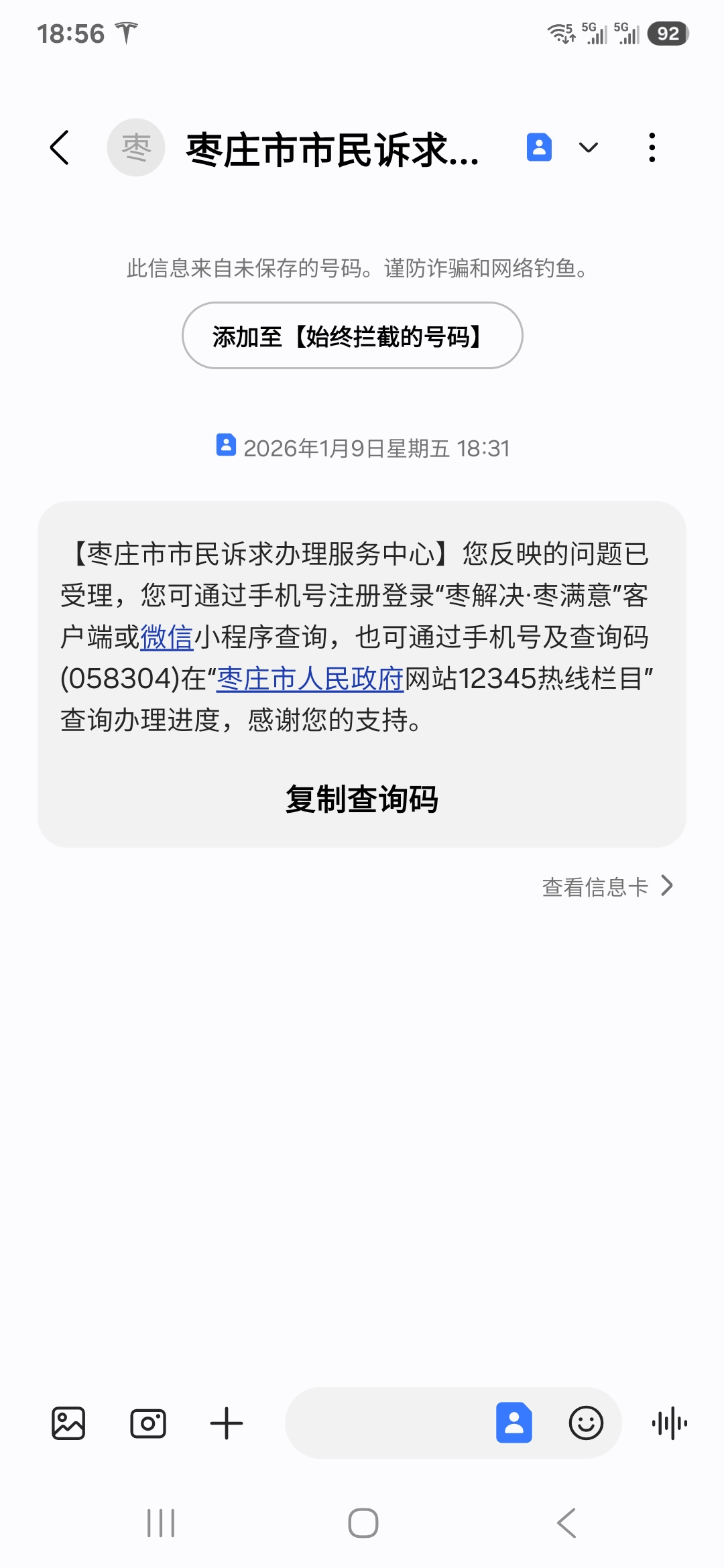Tap the blue icon beside the timestamp
Screen dimensions: 724x1568
226,448
